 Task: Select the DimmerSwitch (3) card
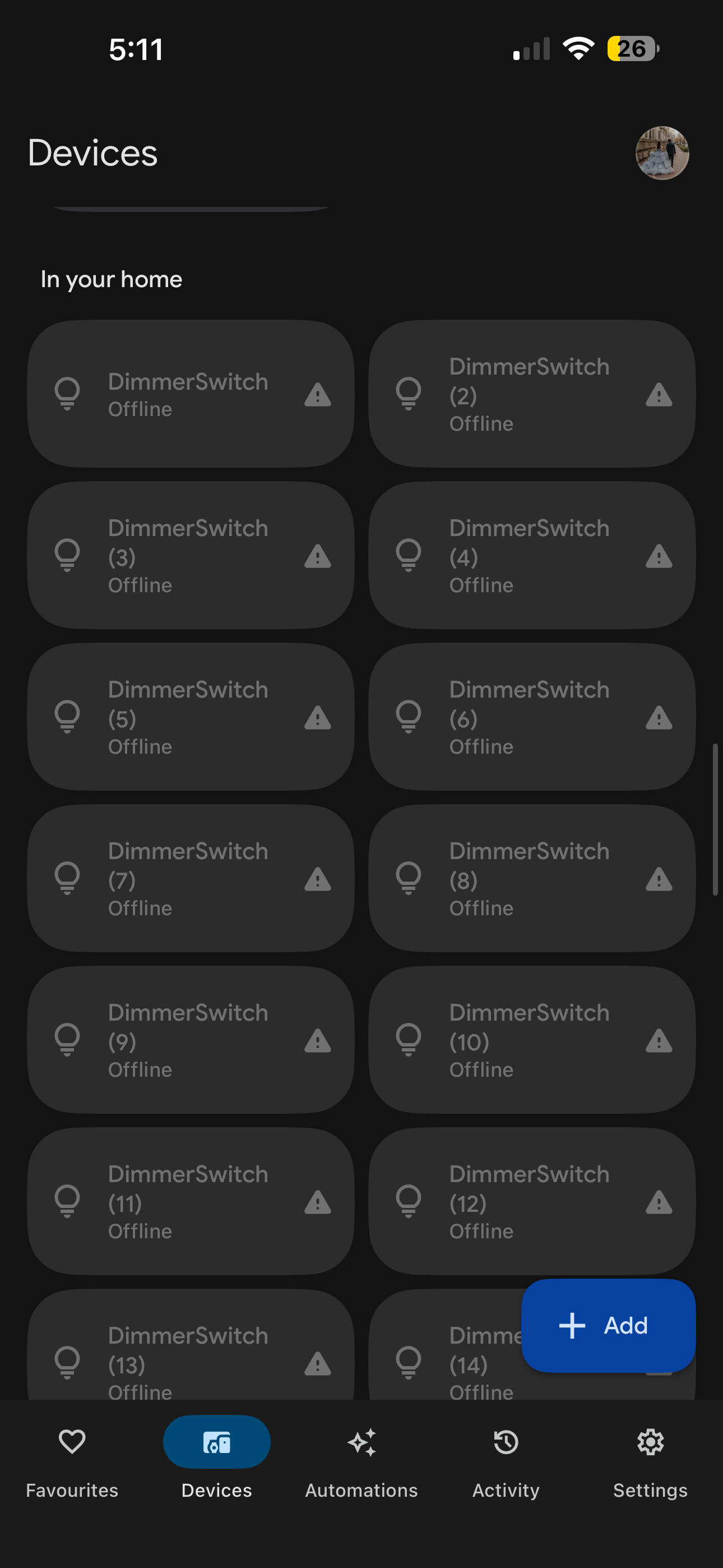[191, 555]
